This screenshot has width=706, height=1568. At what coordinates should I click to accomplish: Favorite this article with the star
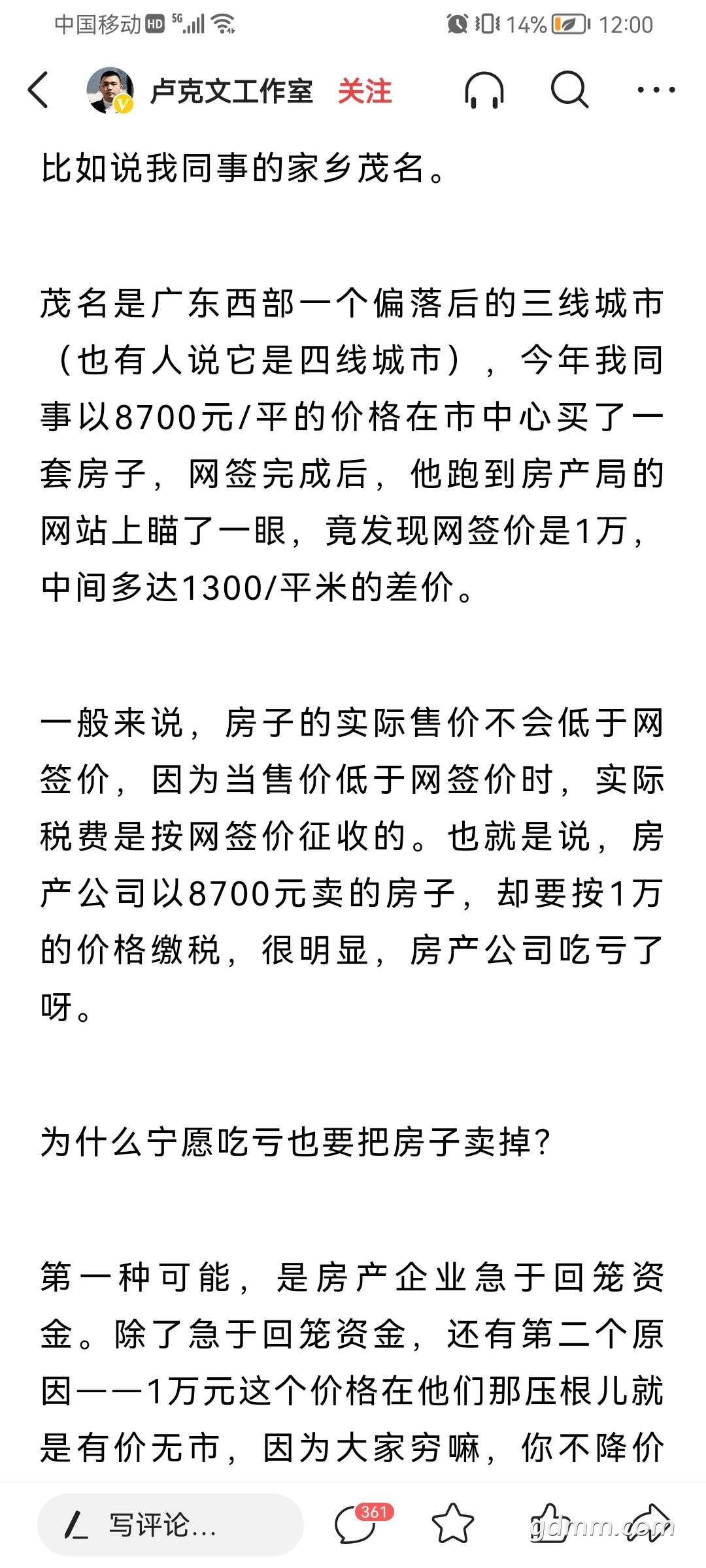[453, 1524]
